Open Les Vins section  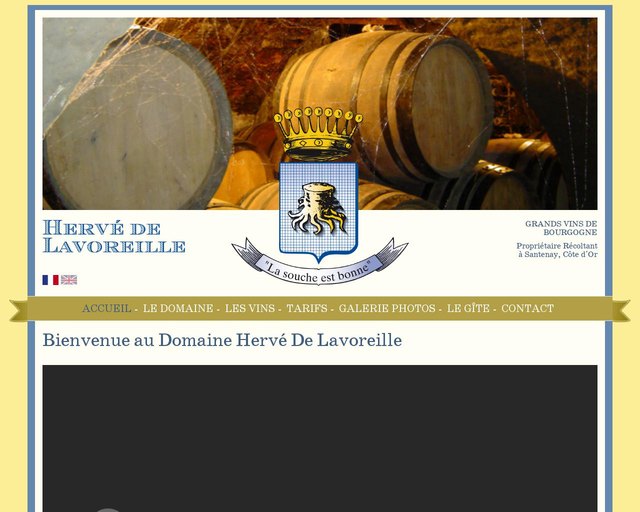(x=249, y=309)
